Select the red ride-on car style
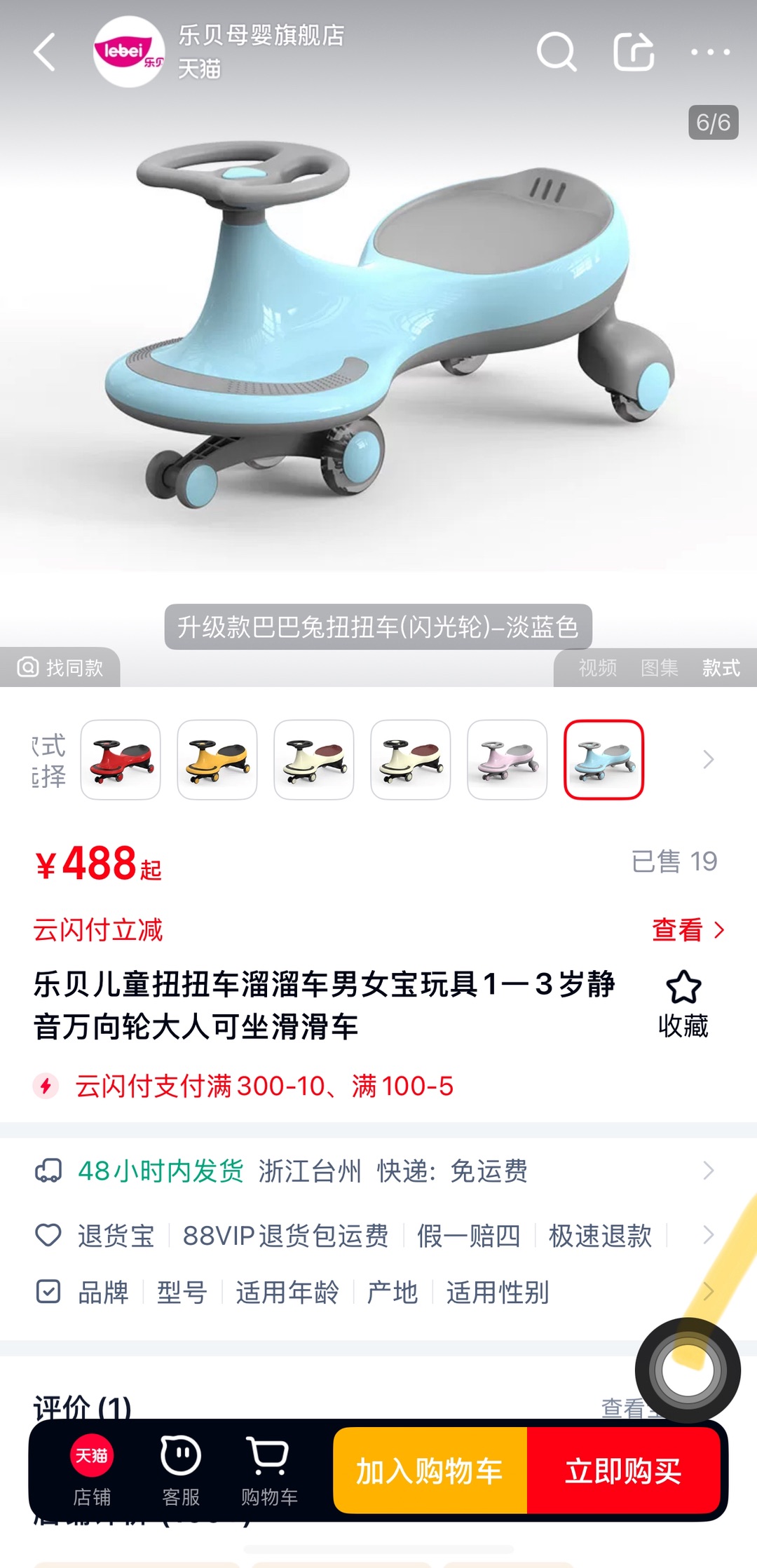 121,760
